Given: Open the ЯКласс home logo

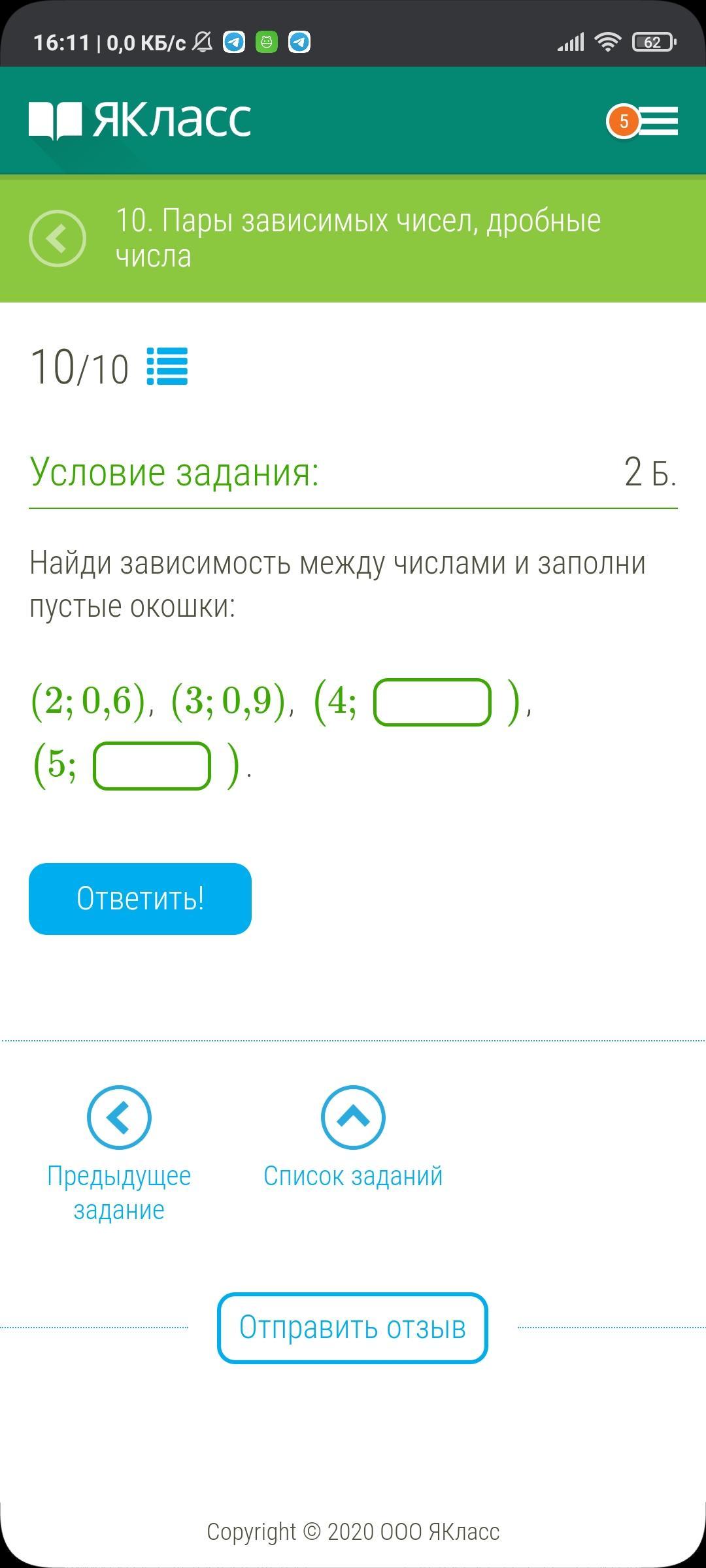Looking at the screenshot, I should (x=140, y=120).
